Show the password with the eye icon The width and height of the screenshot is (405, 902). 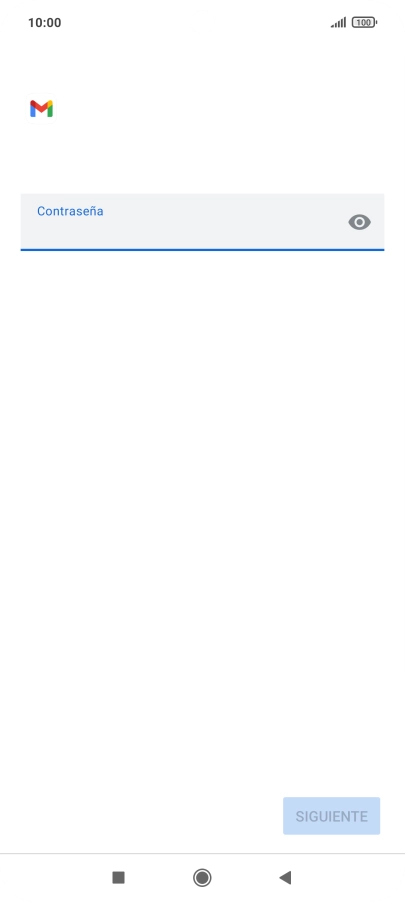360,222
